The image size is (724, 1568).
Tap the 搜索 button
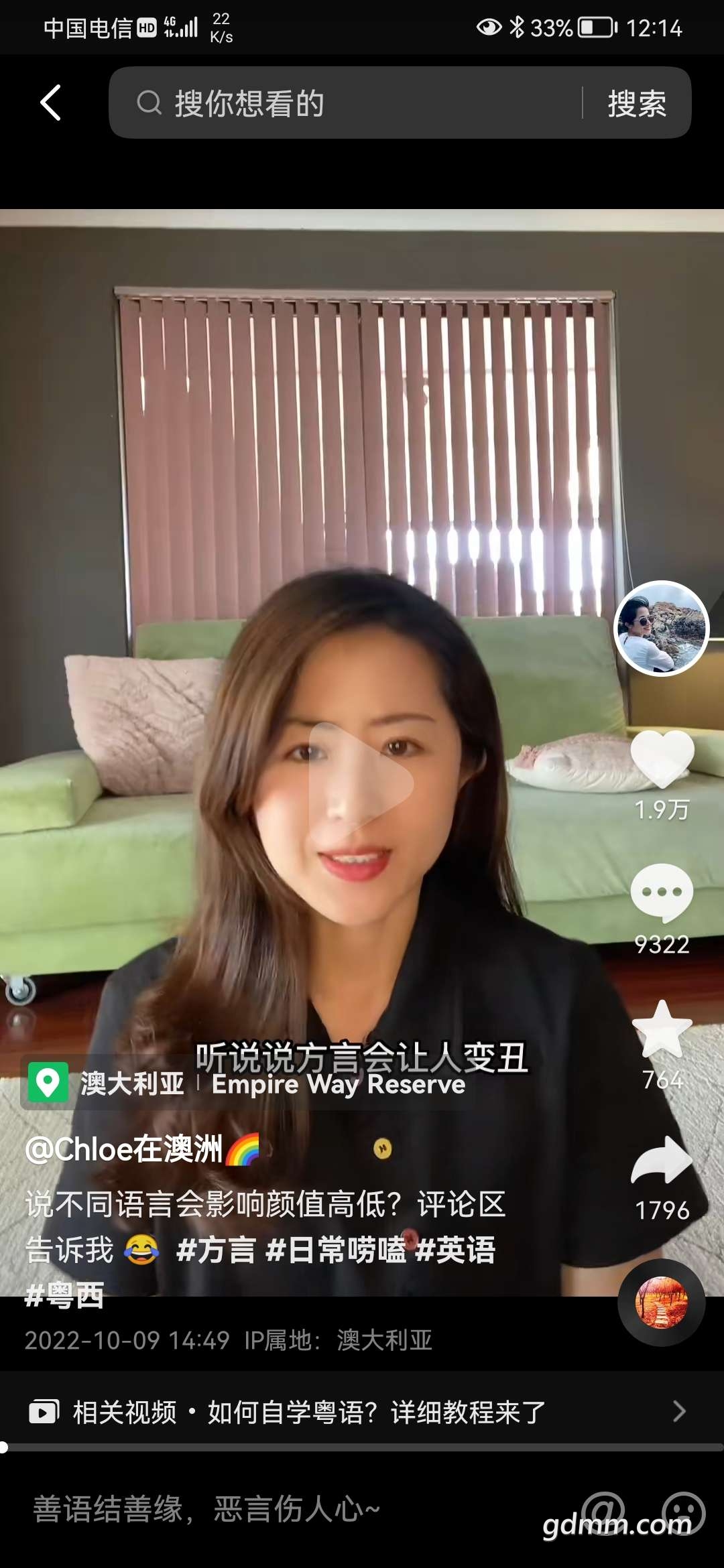[637, 103]
